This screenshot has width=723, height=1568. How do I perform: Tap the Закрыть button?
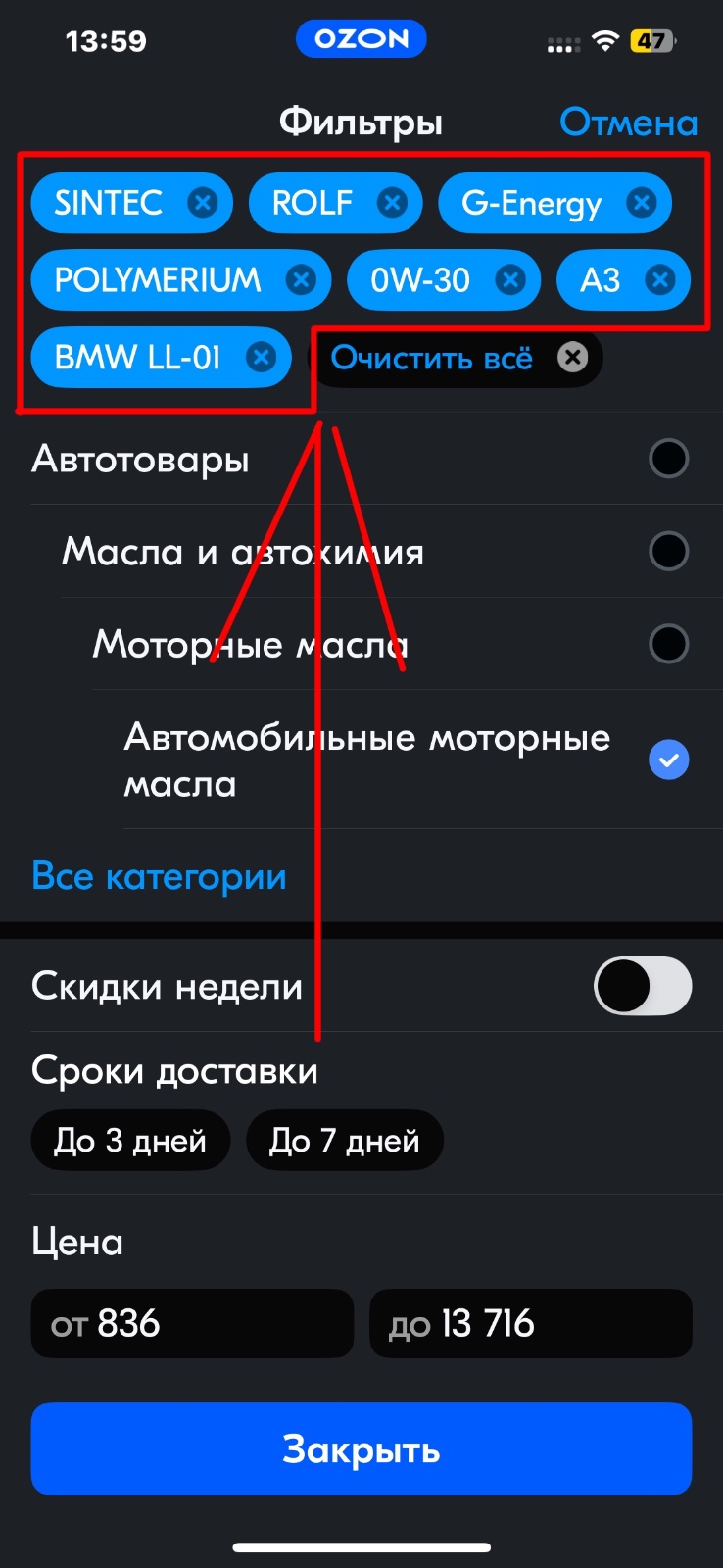(x=361, y=1448)
